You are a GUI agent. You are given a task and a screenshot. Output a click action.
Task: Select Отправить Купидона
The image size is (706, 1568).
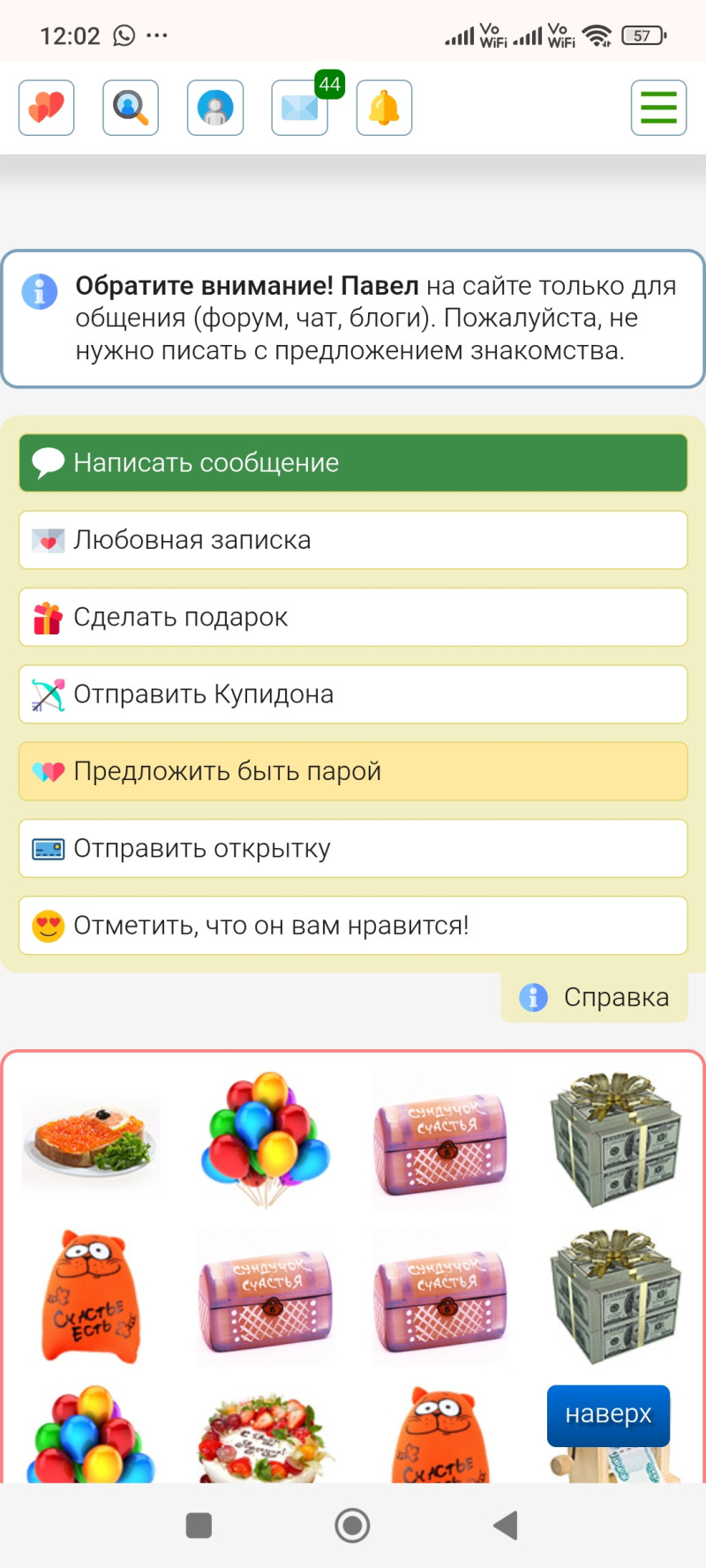click(353, 694)
